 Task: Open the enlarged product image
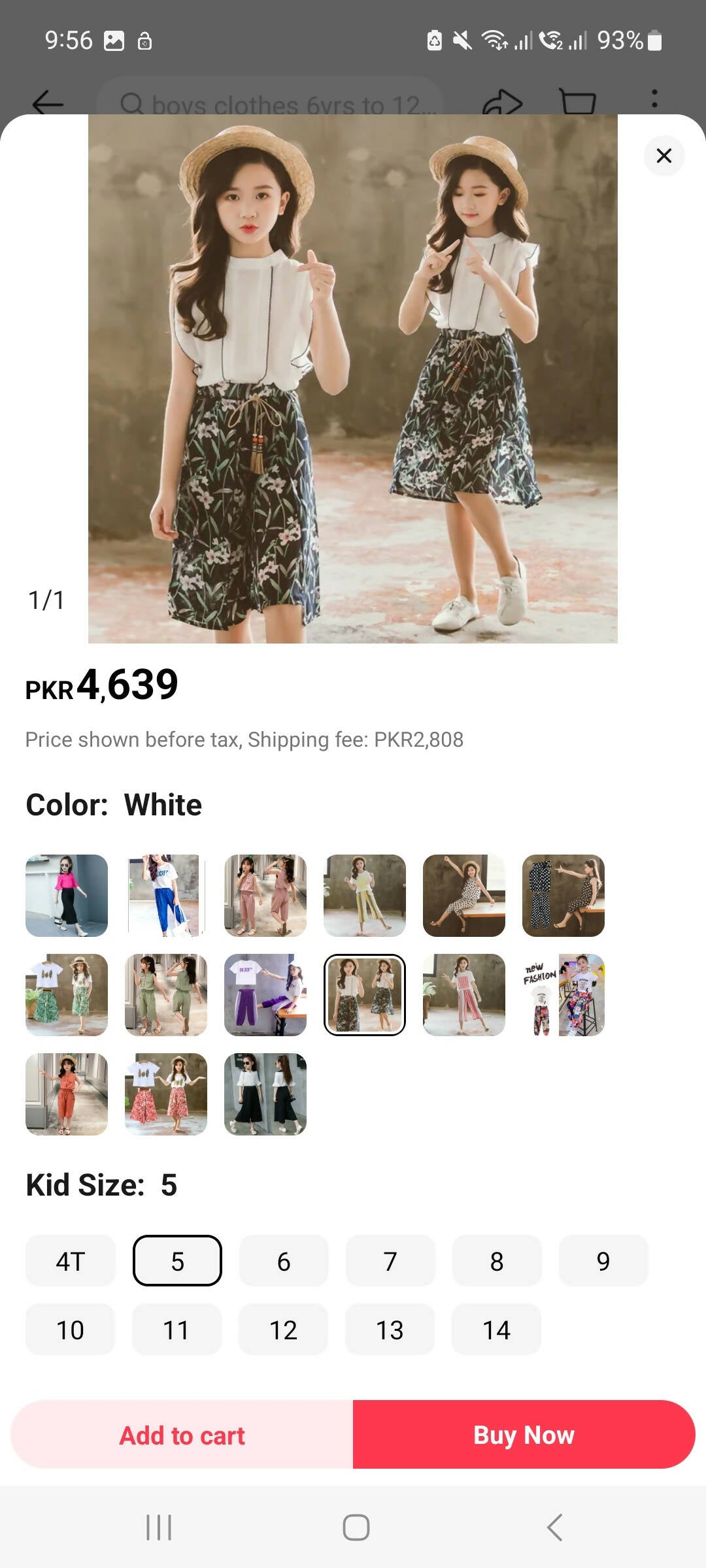353,379
